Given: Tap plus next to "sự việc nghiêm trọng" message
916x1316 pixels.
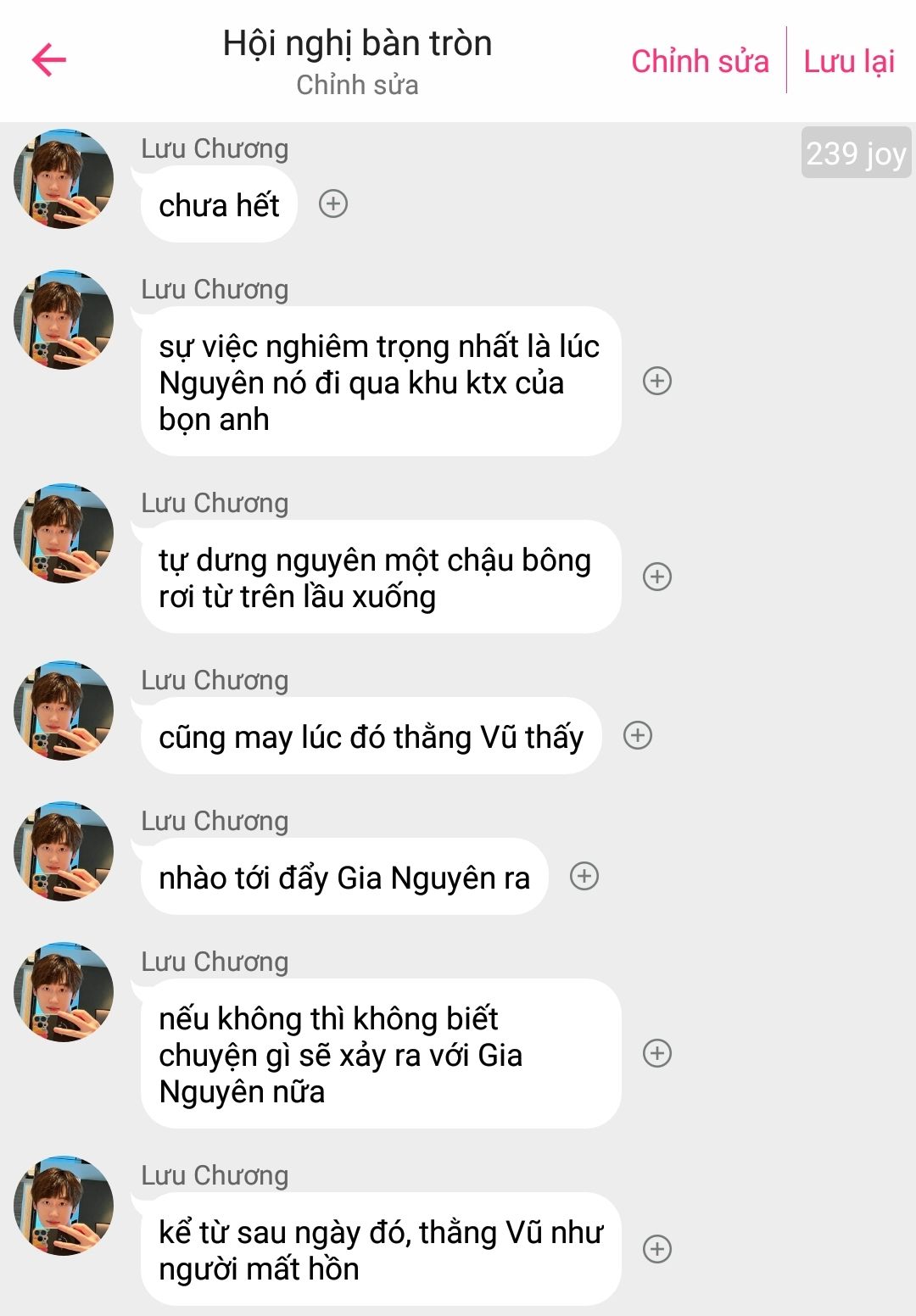Looking at the screenshot, I should [x=657, y=381].
